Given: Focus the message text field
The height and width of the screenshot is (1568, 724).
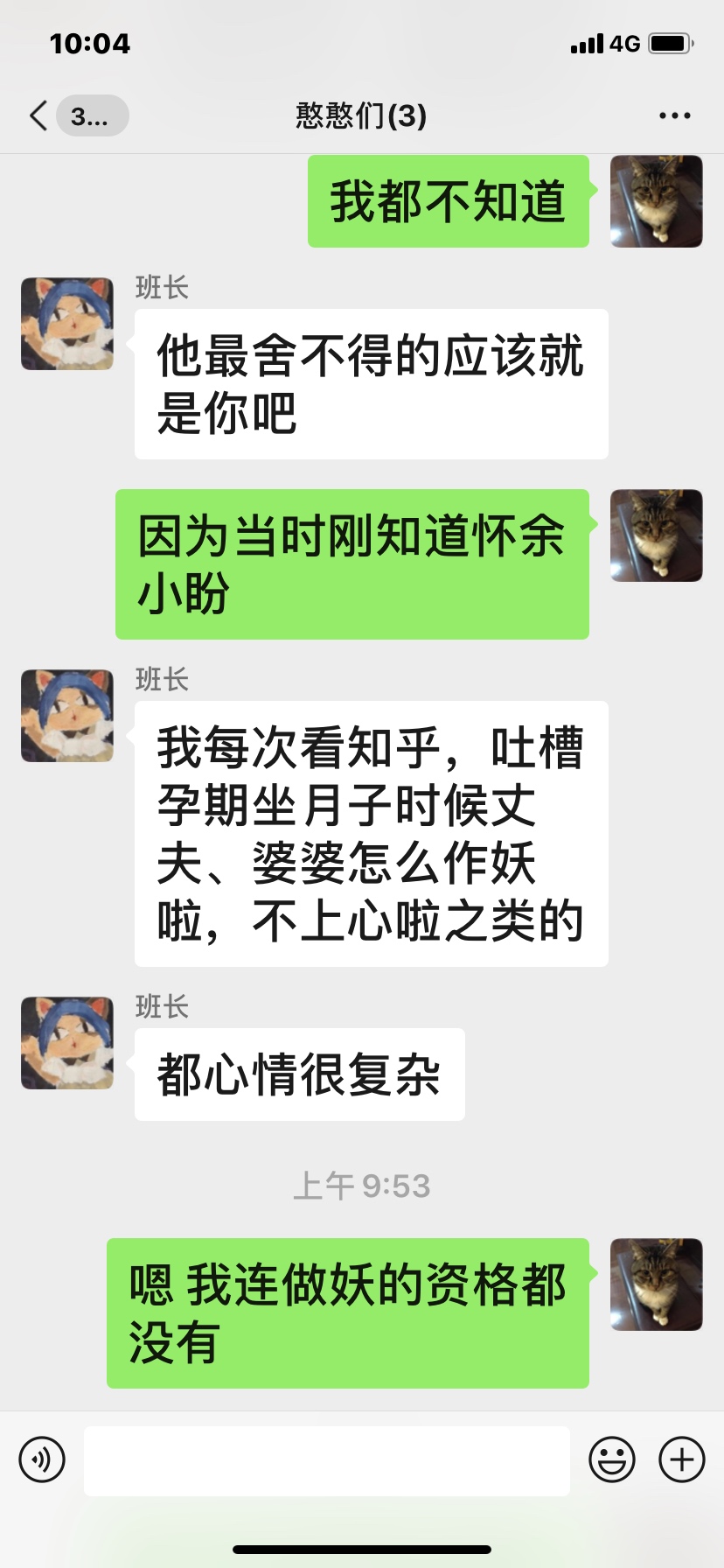Looking at the screenshot, I should pos(326,1460).
